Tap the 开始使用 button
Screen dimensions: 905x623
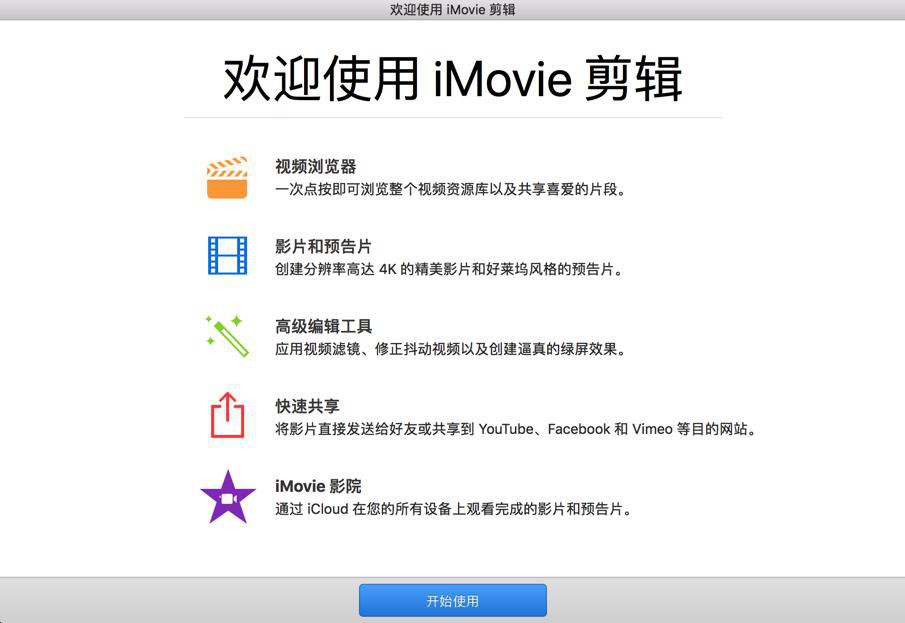pos(452,600)
